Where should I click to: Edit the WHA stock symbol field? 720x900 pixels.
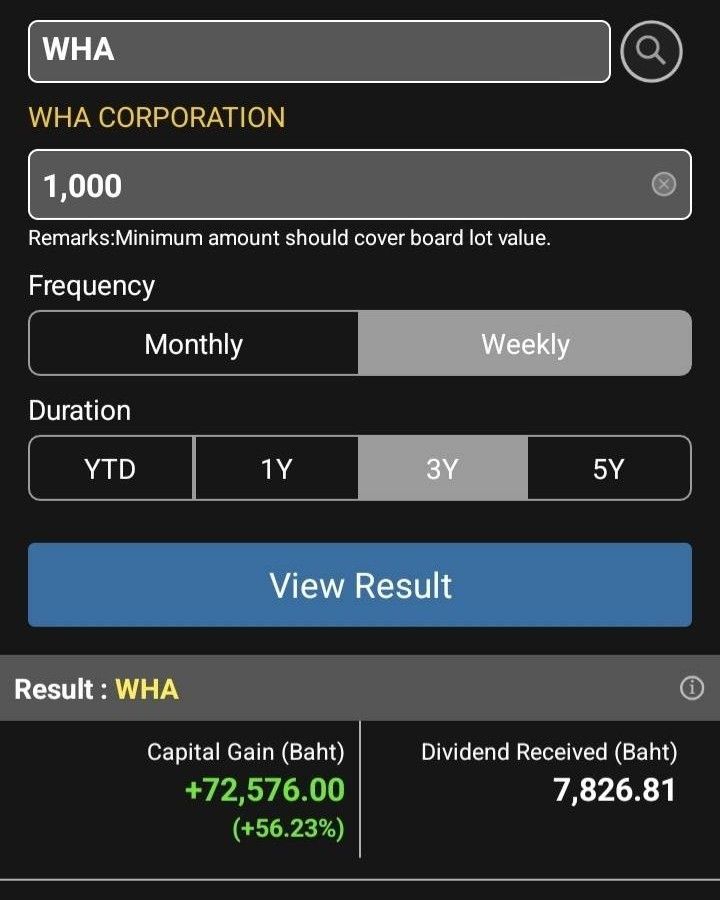point(318,51)
